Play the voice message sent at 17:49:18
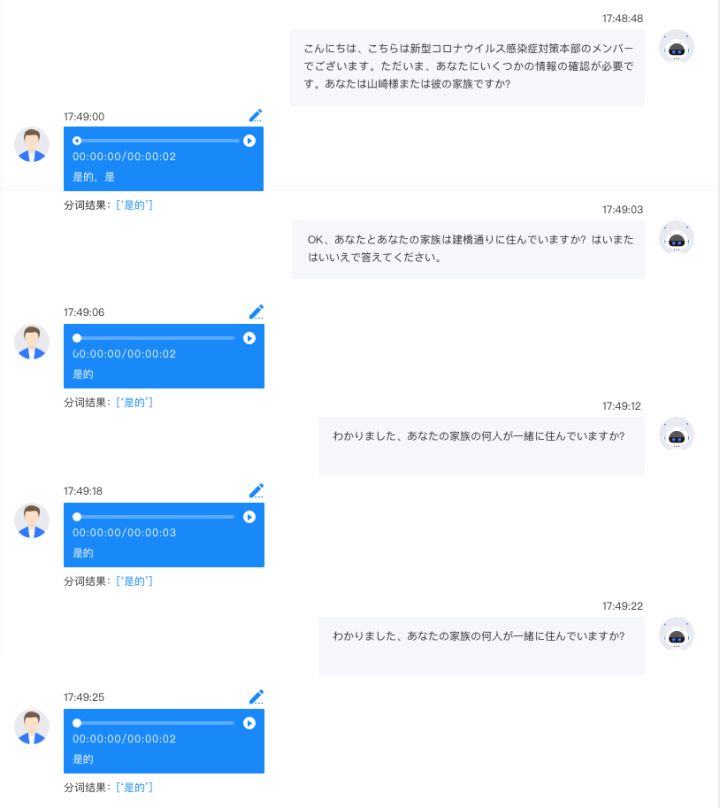Screen dimensions: 720x808 249,517
